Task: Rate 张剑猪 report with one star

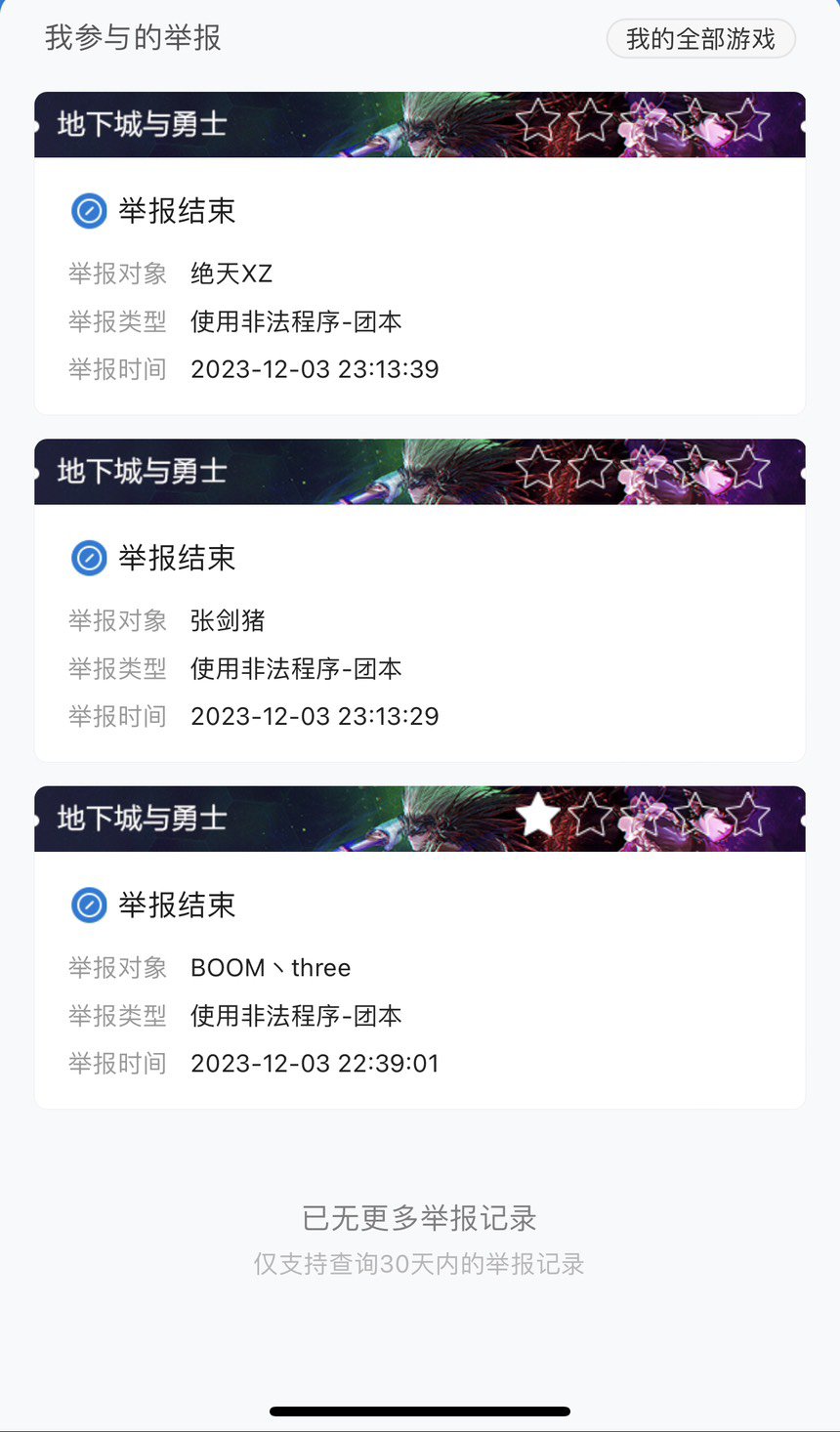Action: [538, 468]
